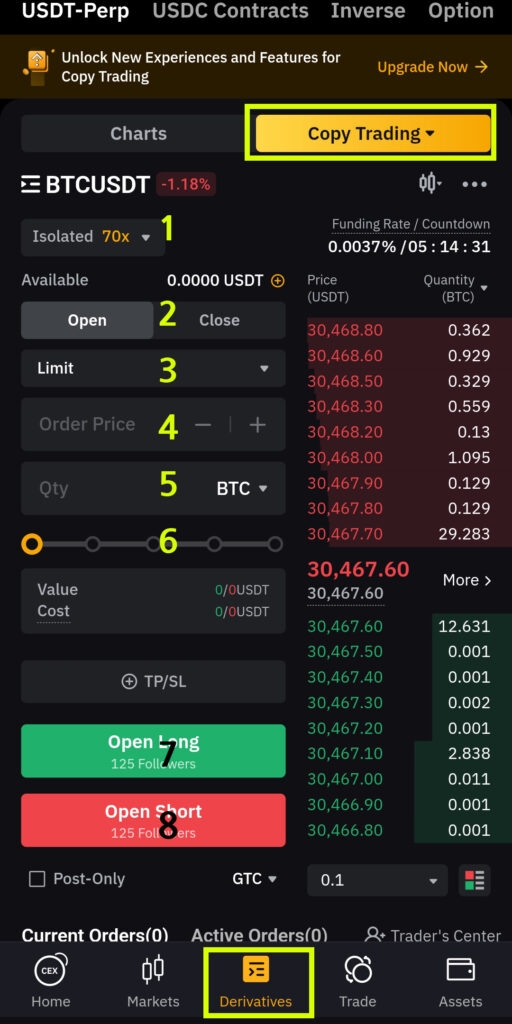This screenshot has height=1024, width=512.
Task: Switch to the Charts view
Action: click(x=138, y=134)
